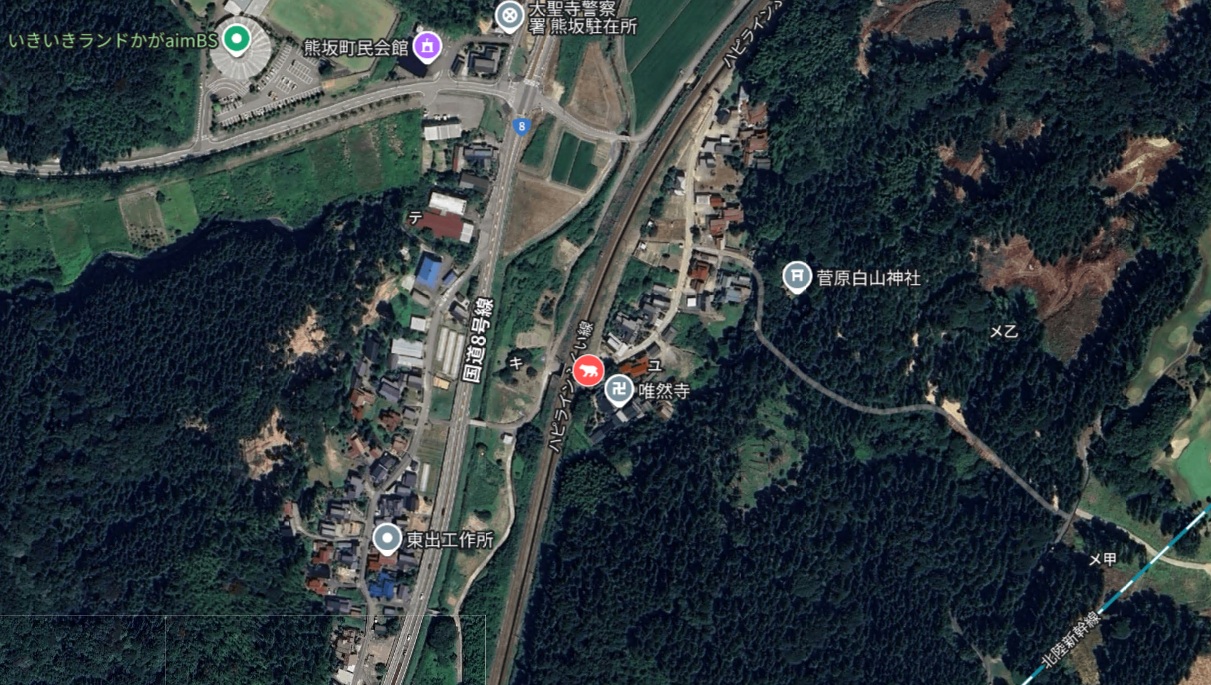Open いきいきランドかが green pin

click(236, 38)
